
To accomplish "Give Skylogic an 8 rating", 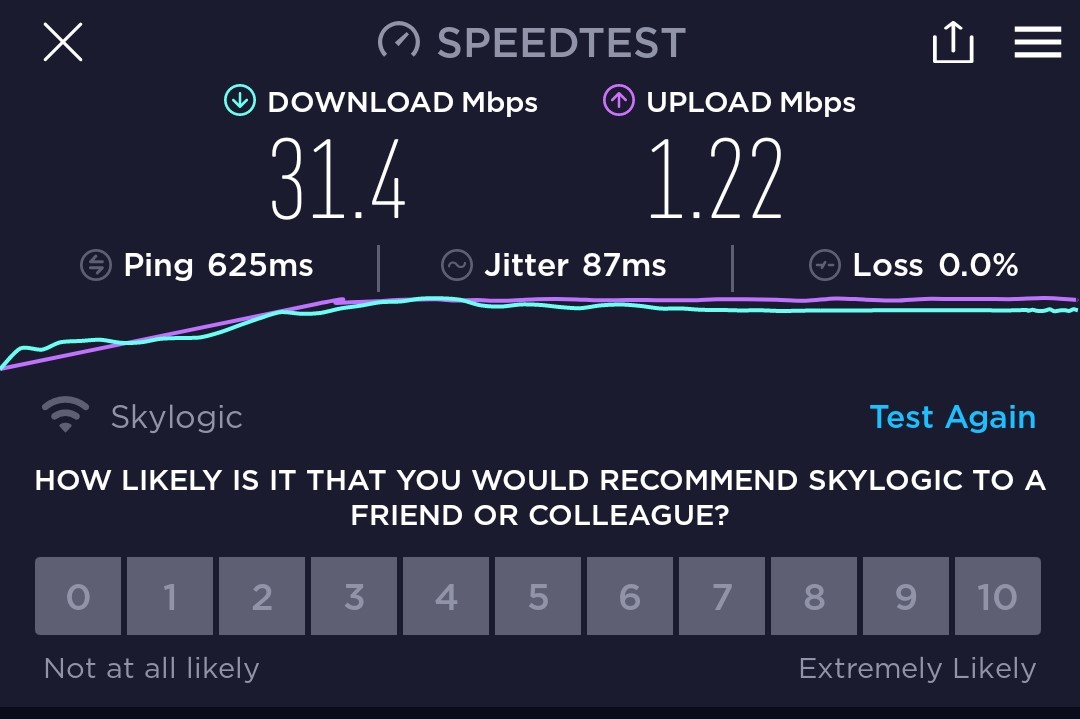I will point(814,597).
